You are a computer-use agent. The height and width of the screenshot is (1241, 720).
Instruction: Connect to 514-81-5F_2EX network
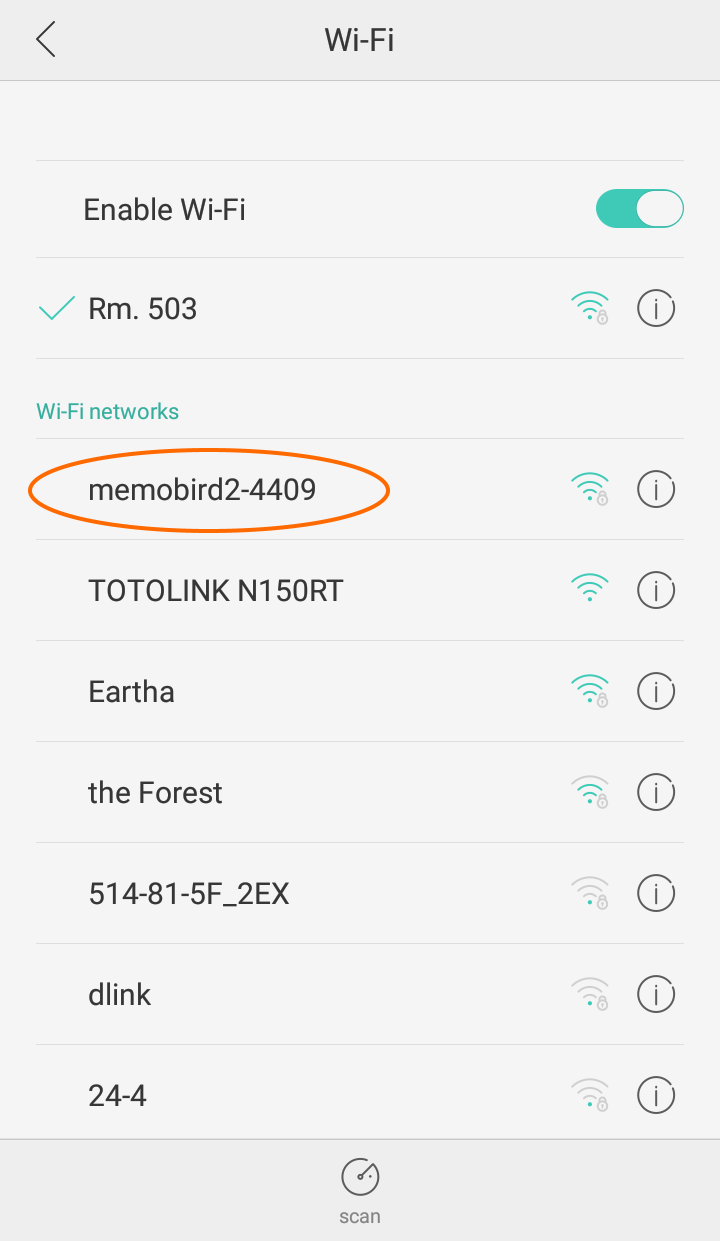pos(188,893)
